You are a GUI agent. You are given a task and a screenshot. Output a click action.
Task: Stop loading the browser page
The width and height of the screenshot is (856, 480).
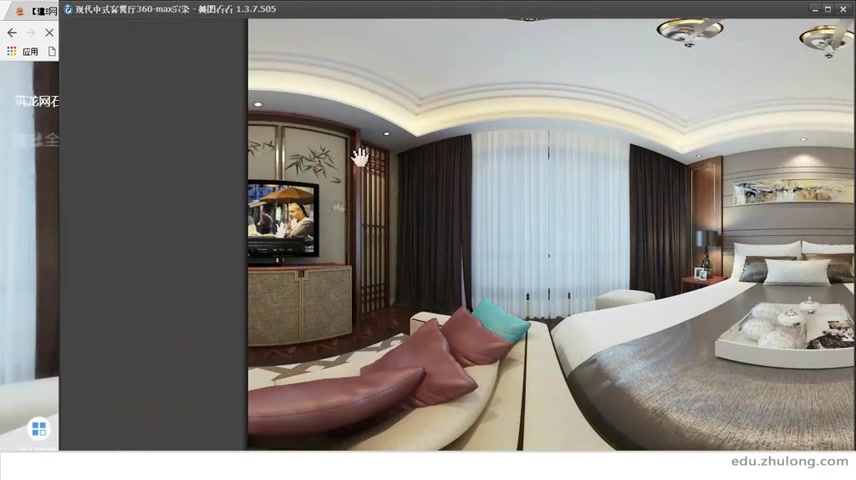pos(49,32)
